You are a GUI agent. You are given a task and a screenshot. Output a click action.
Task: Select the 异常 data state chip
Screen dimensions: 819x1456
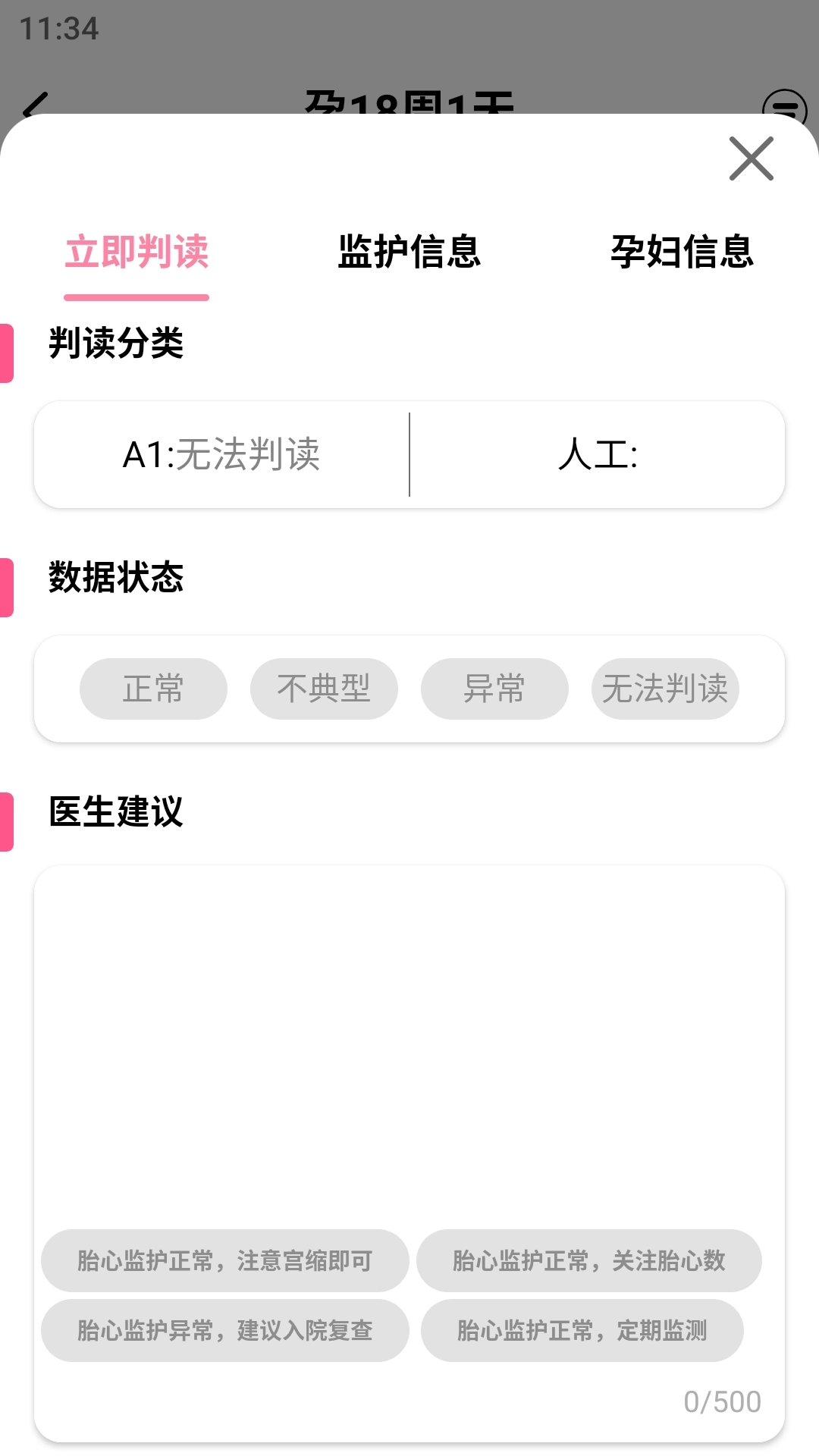point(494,689)
